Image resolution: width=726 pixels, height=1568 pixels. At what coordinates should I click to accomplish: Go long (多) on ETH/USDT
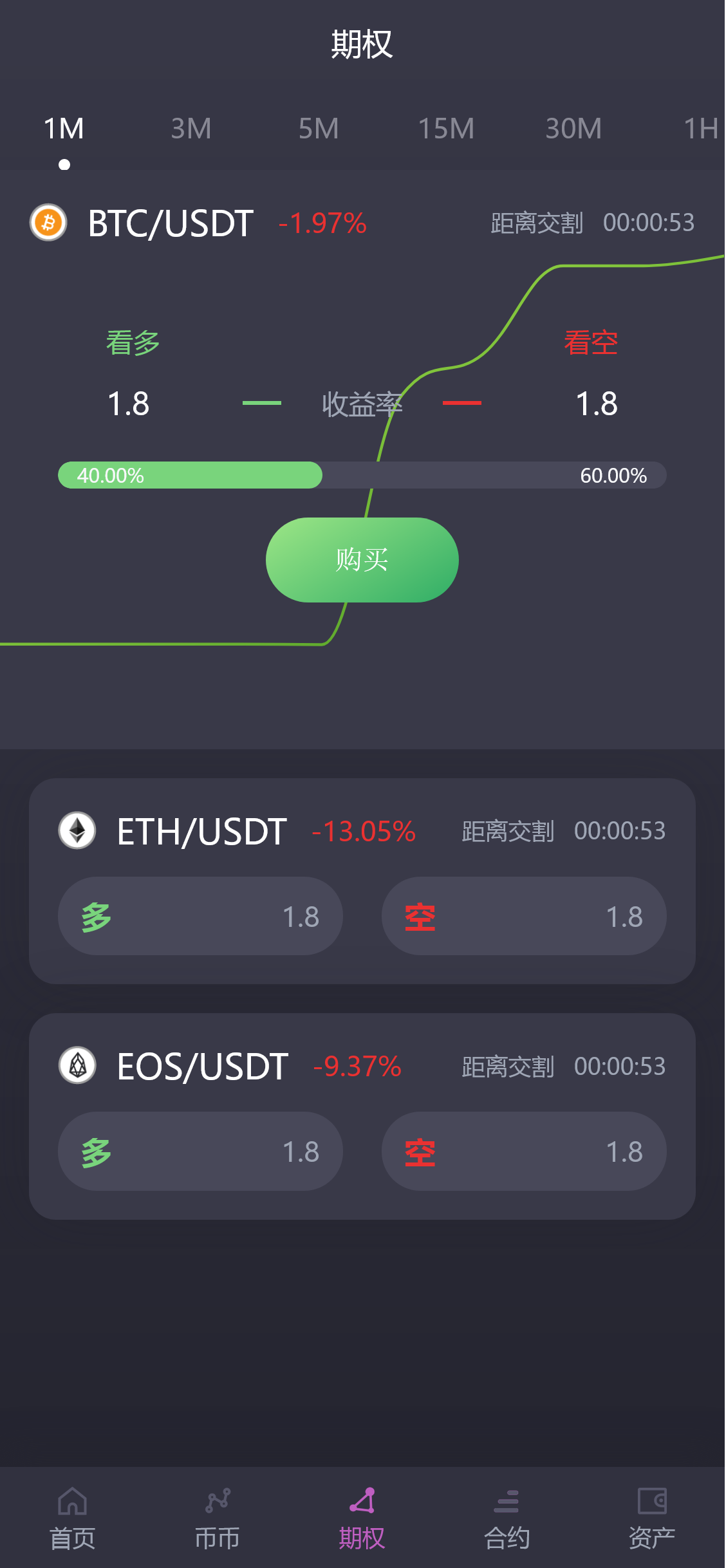200,916
